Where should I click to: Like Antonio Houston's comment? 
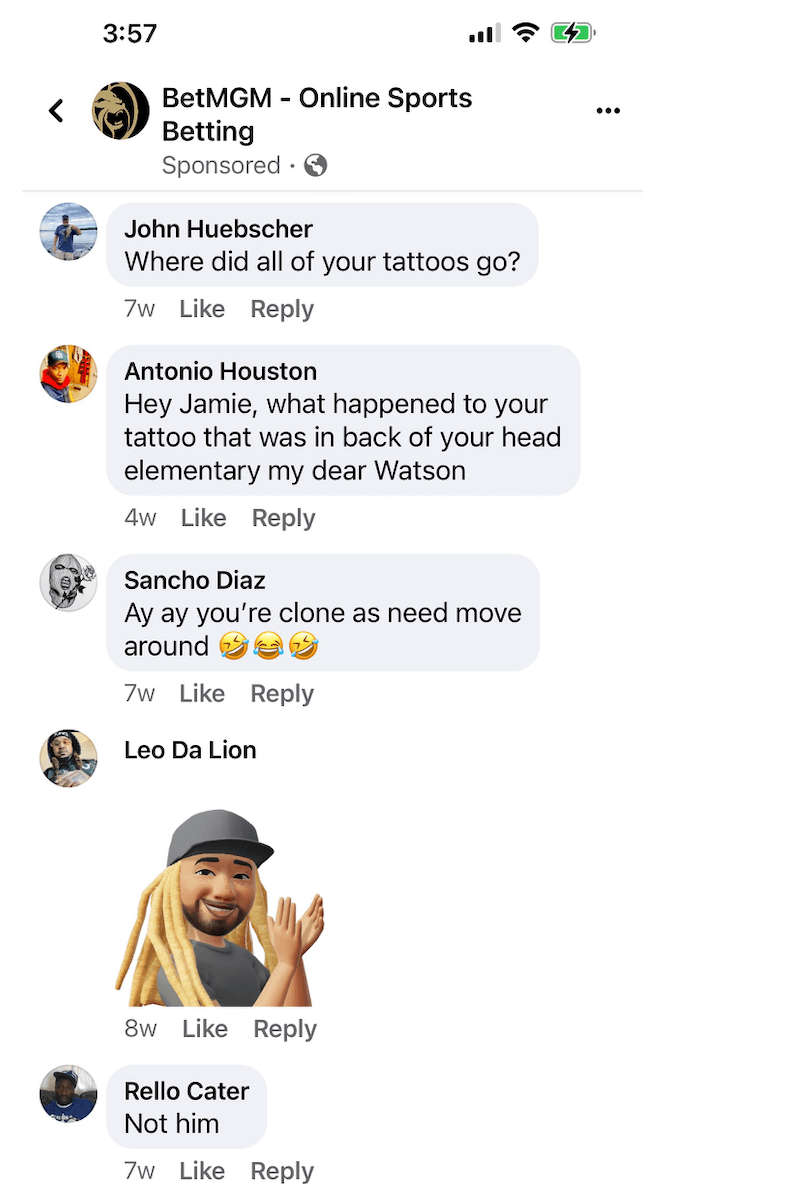(x=203, y=518)
